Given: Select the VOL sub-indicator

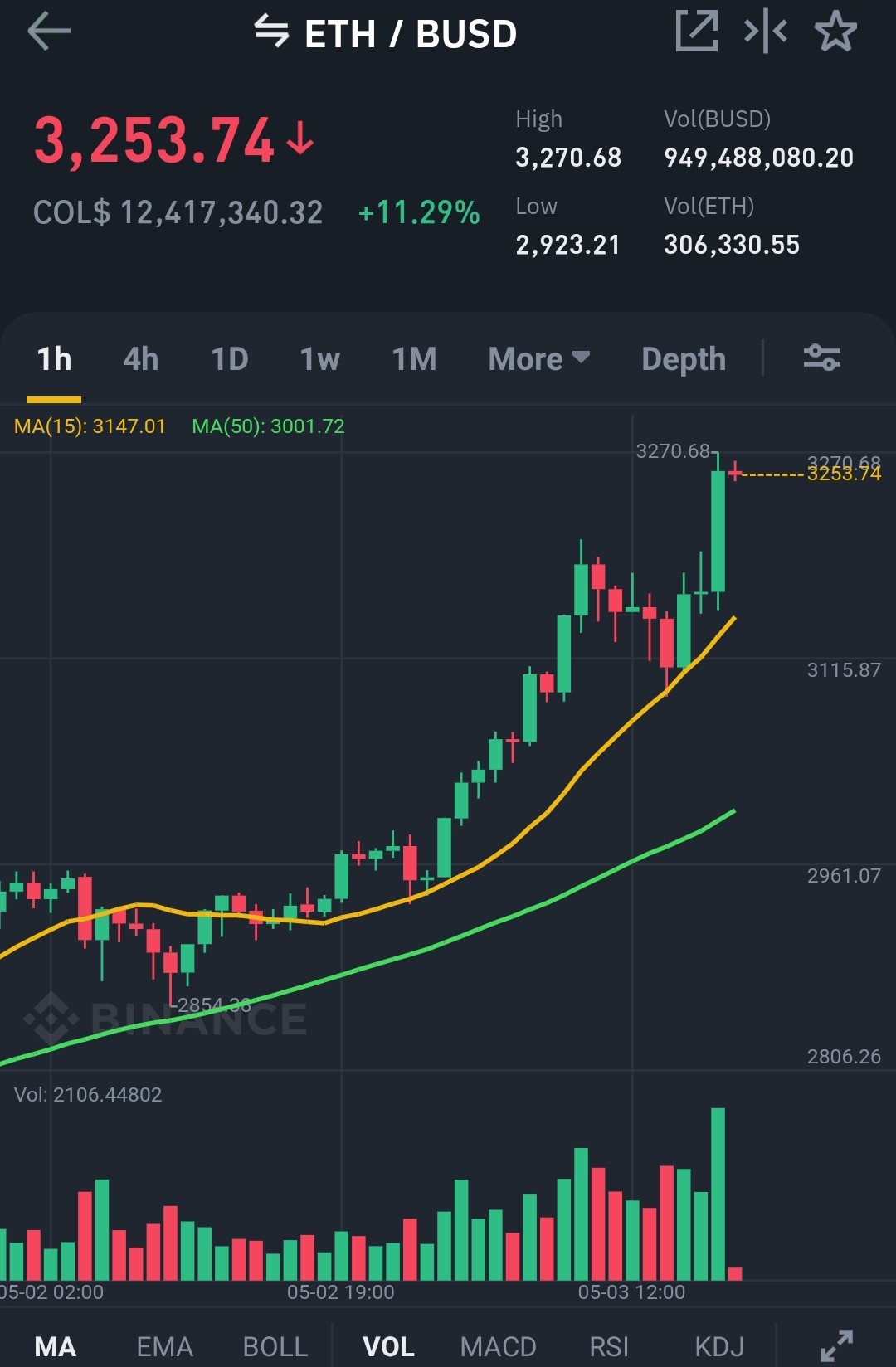Looking at the screenshot, I should tap(388, 1346).
